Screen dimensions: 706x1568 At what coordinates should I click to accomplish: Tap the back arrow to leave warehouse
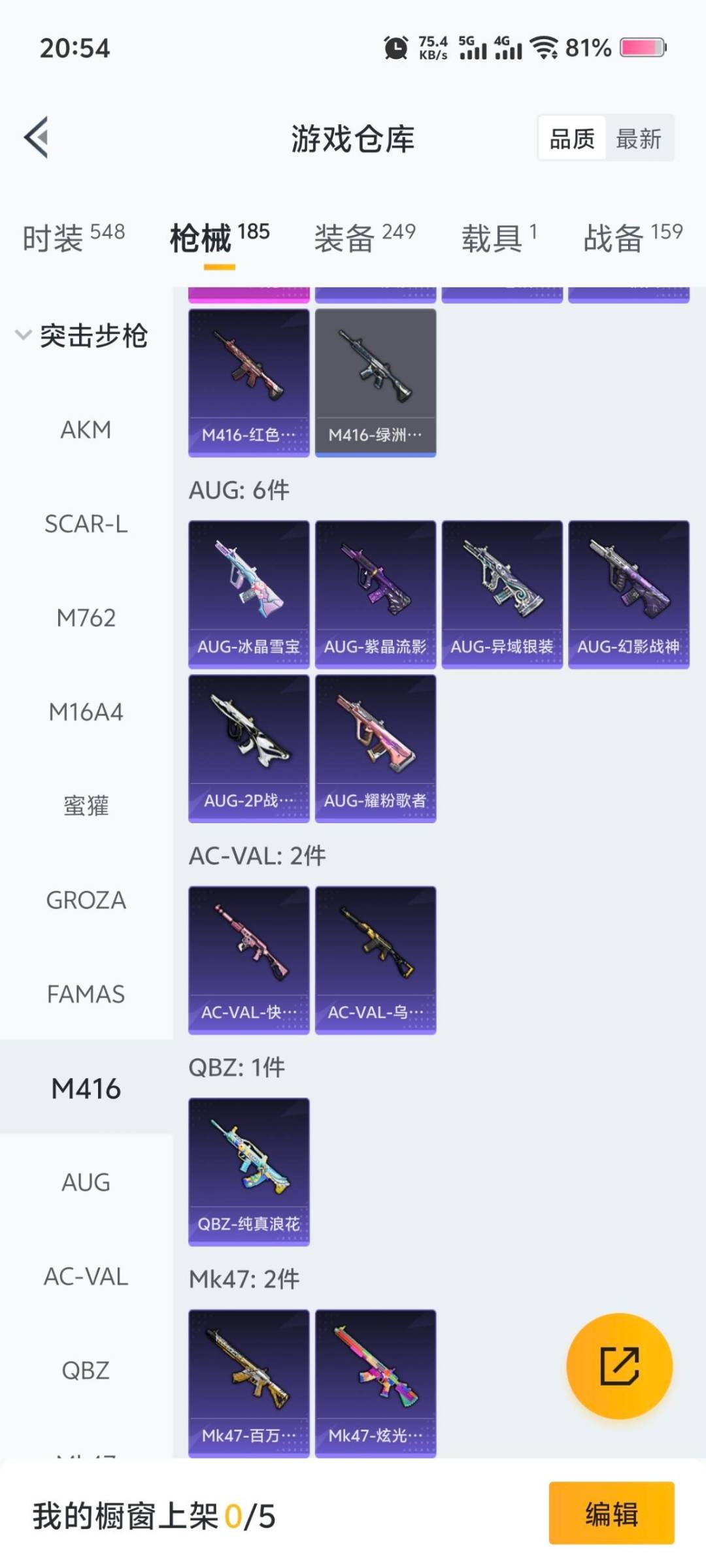click(x=37, y=137)
